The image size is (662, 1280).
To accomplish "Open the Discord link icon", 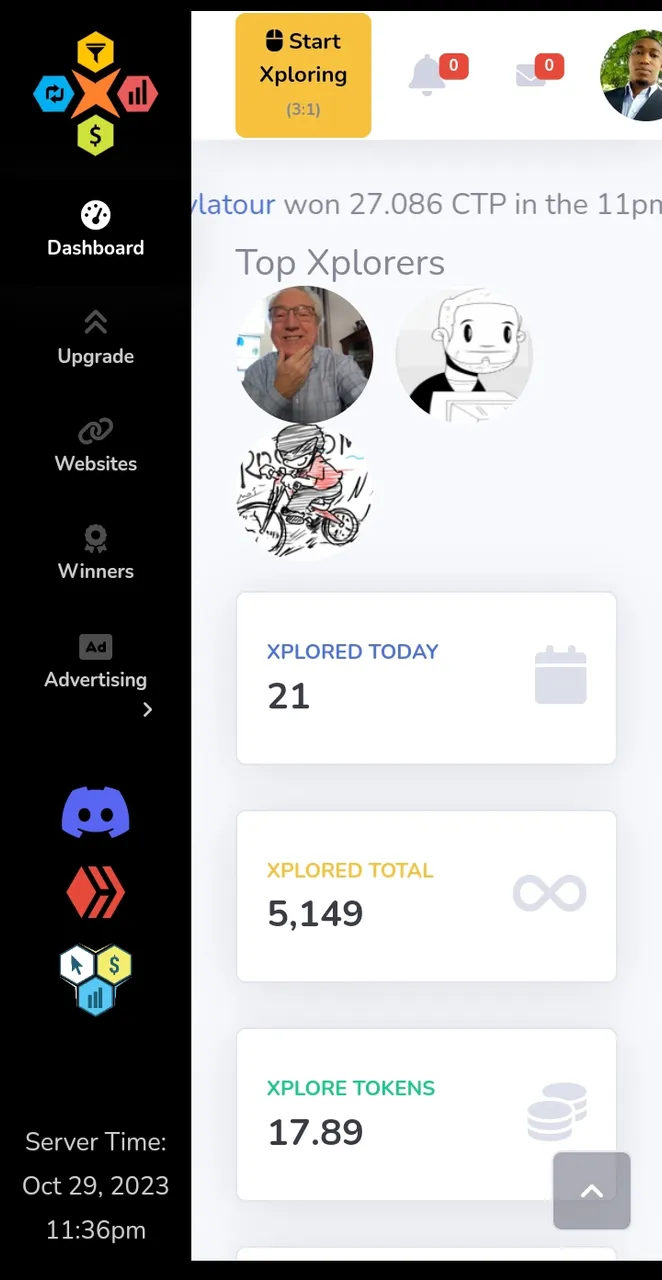I will (95, 811).
